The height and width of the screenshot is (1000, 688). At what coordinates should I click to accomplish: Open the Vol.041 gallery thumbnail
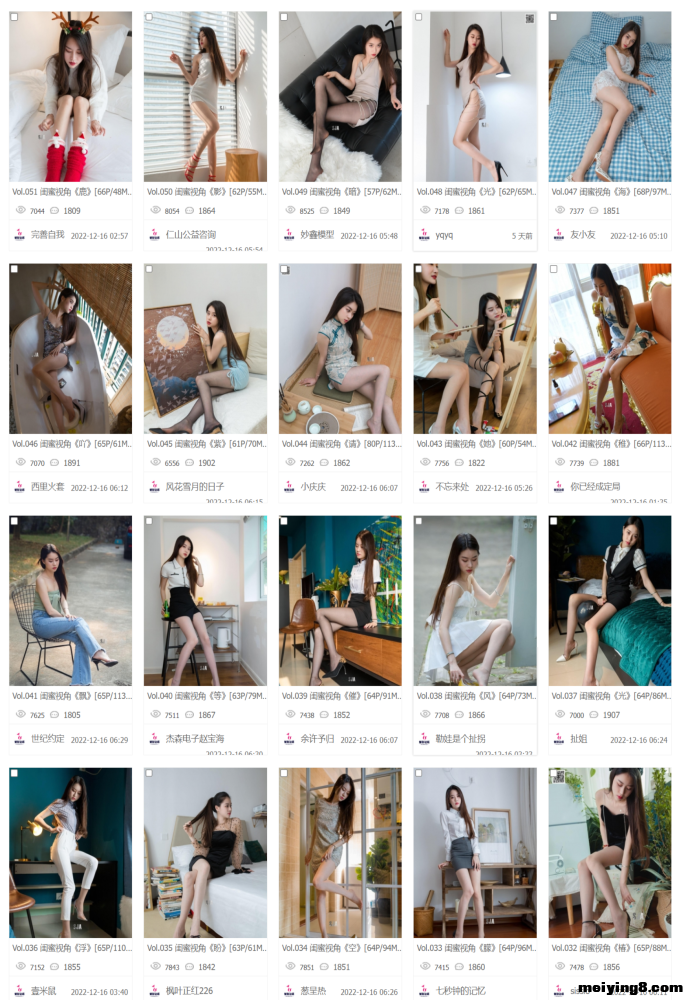point(70,600)
